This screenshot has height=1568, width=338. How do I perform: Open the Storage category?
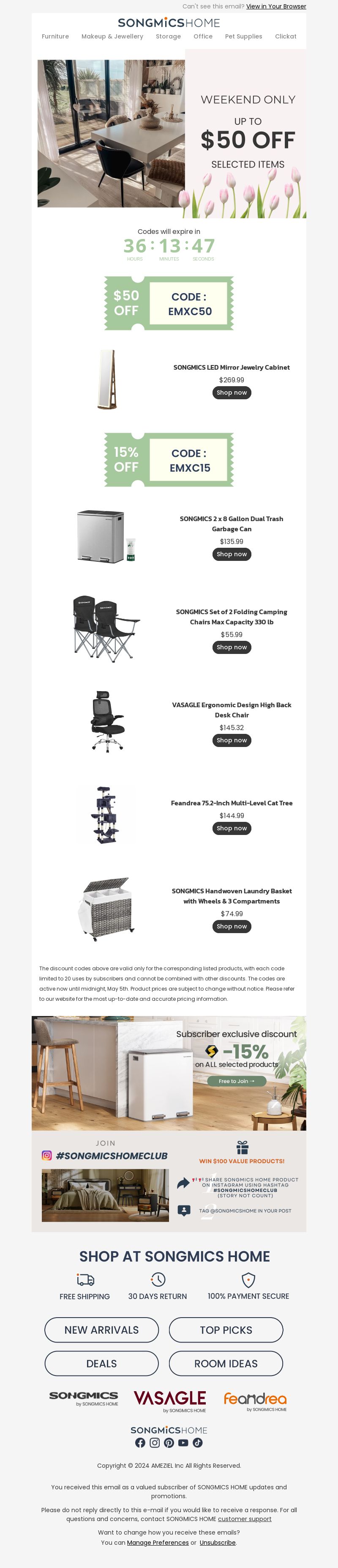point(169,36)
